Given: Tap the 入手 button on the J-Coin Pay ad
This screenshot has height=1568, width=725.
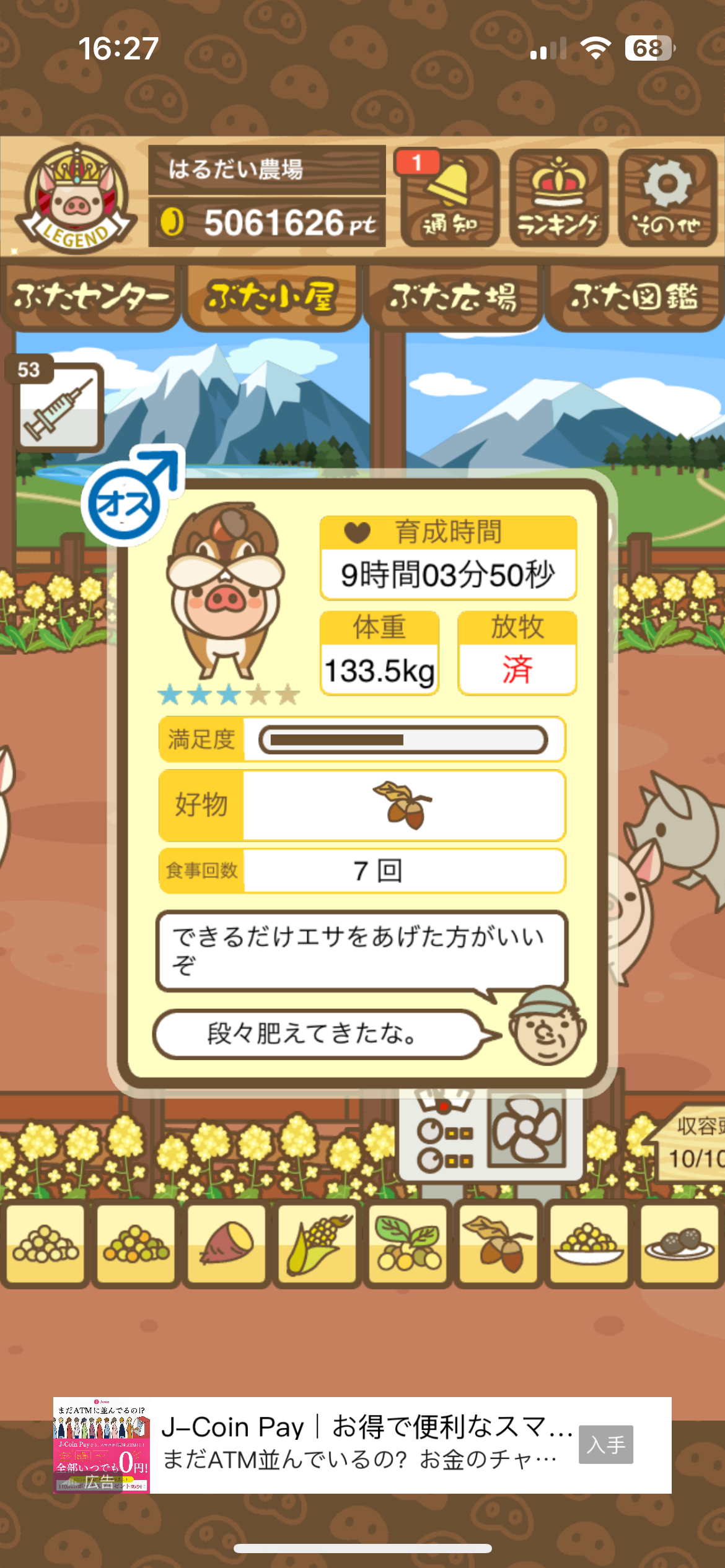Looking at the screenshot, I should coord(605,1445).
